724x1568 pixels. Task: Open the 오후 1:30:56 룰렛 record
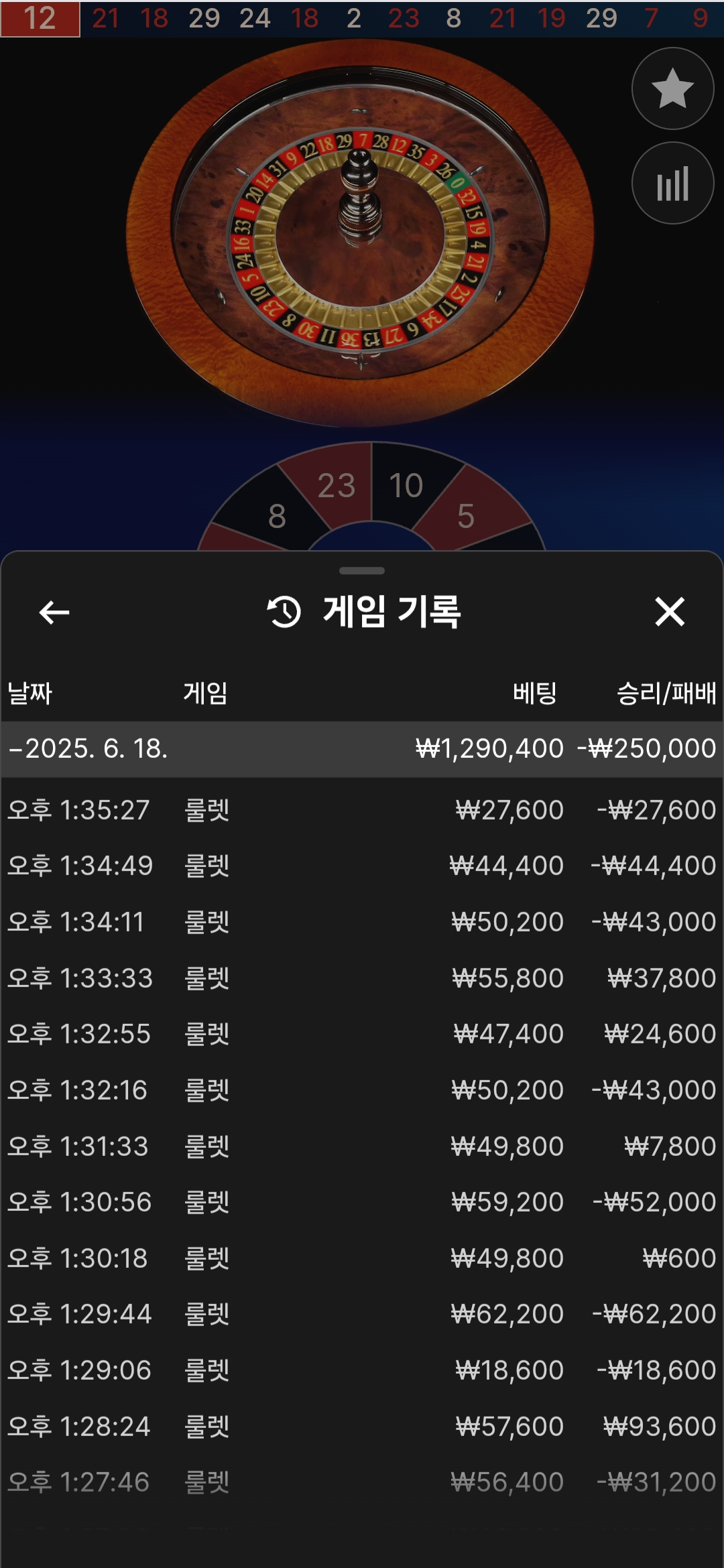362,1202
